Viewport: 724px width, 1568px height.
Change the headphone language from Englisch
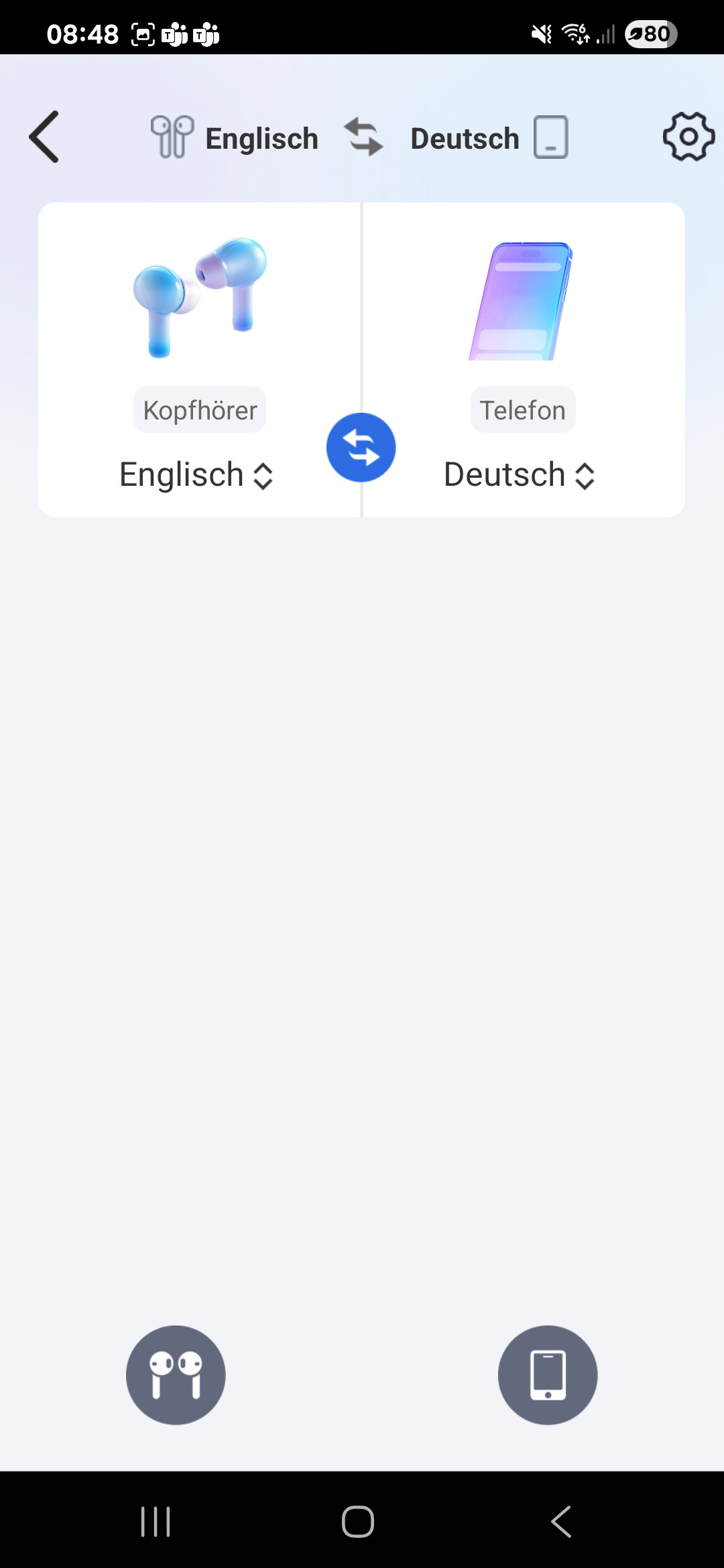point(196,475)
